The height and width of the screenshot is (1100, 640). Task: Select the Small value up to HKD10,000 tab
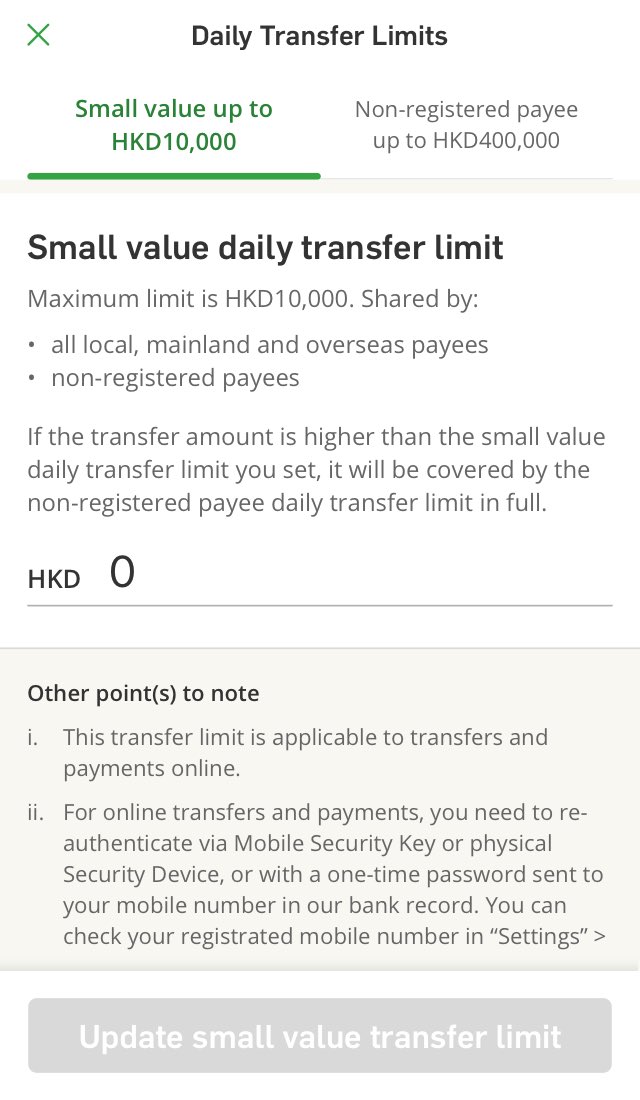tap(174, 125)
